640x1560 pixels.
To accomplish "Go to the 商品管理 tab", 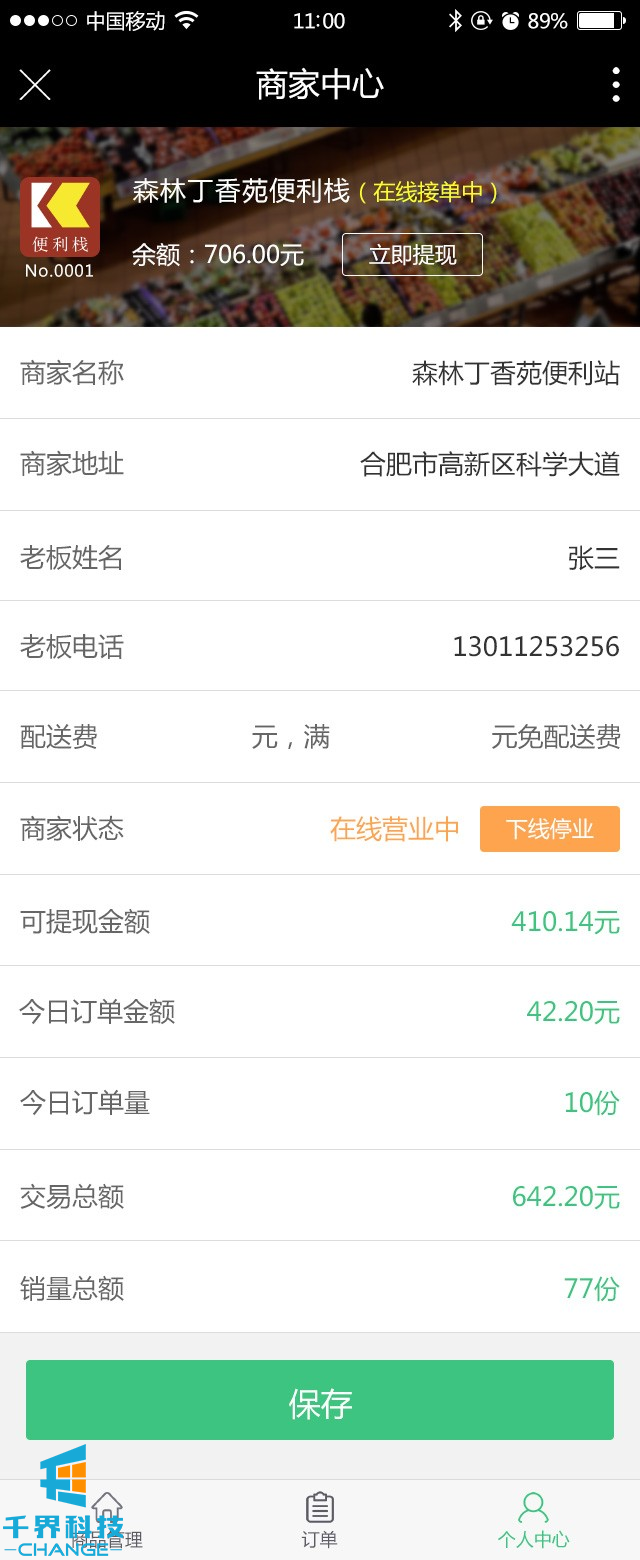I will click(107, 1520).
